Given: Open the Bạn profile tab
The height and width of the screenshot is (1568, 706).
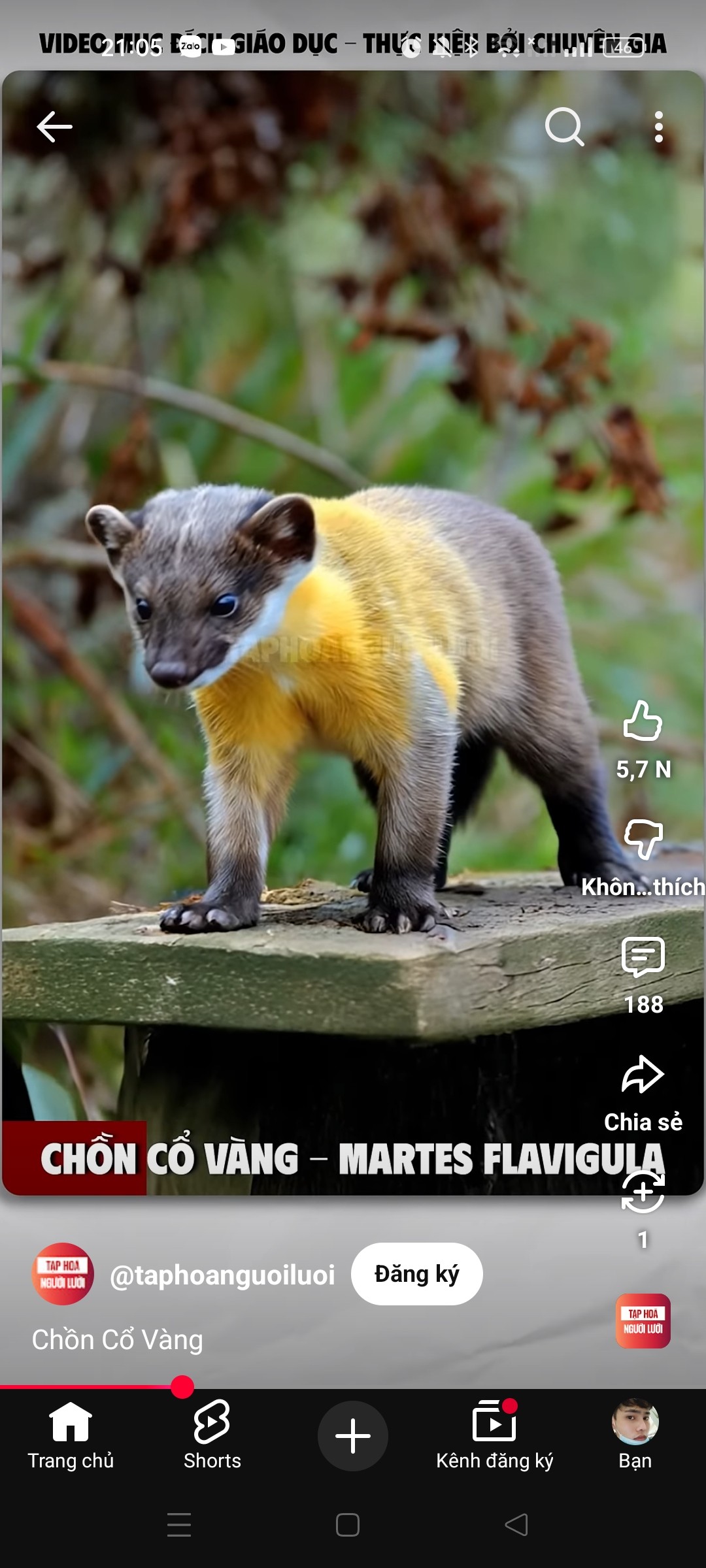Looking at the screenshot, I should click(635, 1435).
